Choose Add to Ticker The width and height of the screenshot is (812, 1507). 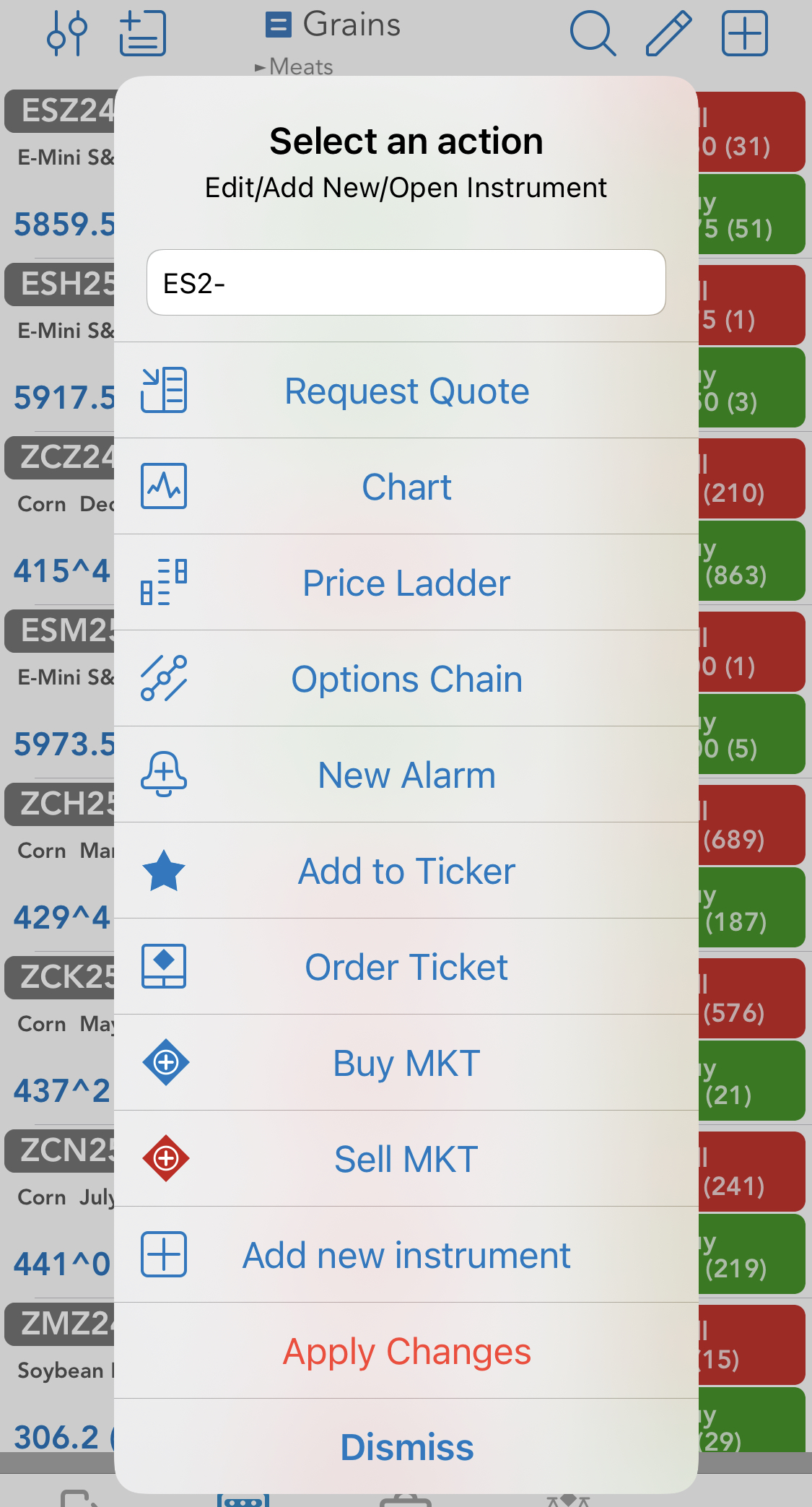406,871
